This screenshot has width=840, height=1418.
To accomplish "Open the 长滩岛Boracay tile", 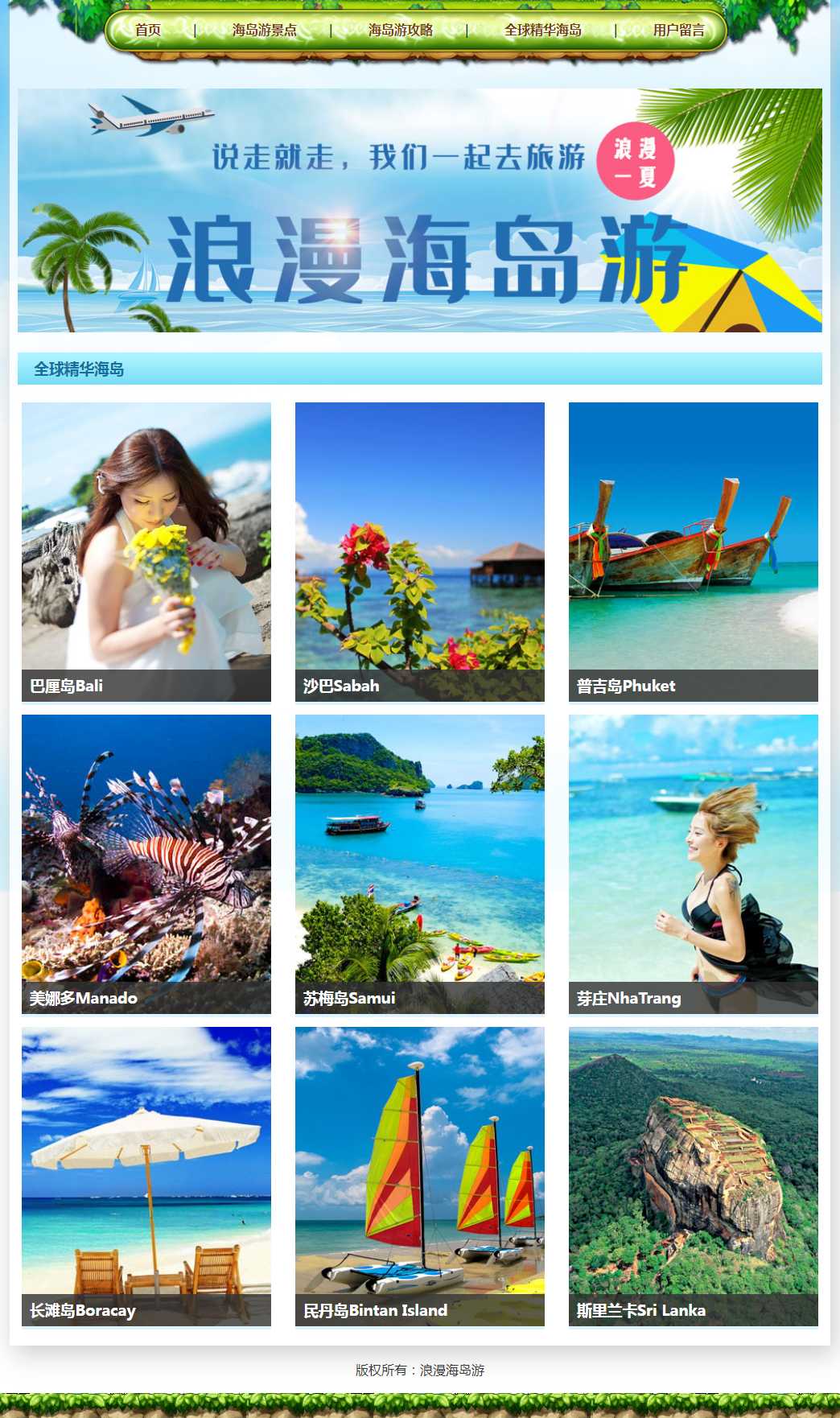I will tap(146, 1176).
